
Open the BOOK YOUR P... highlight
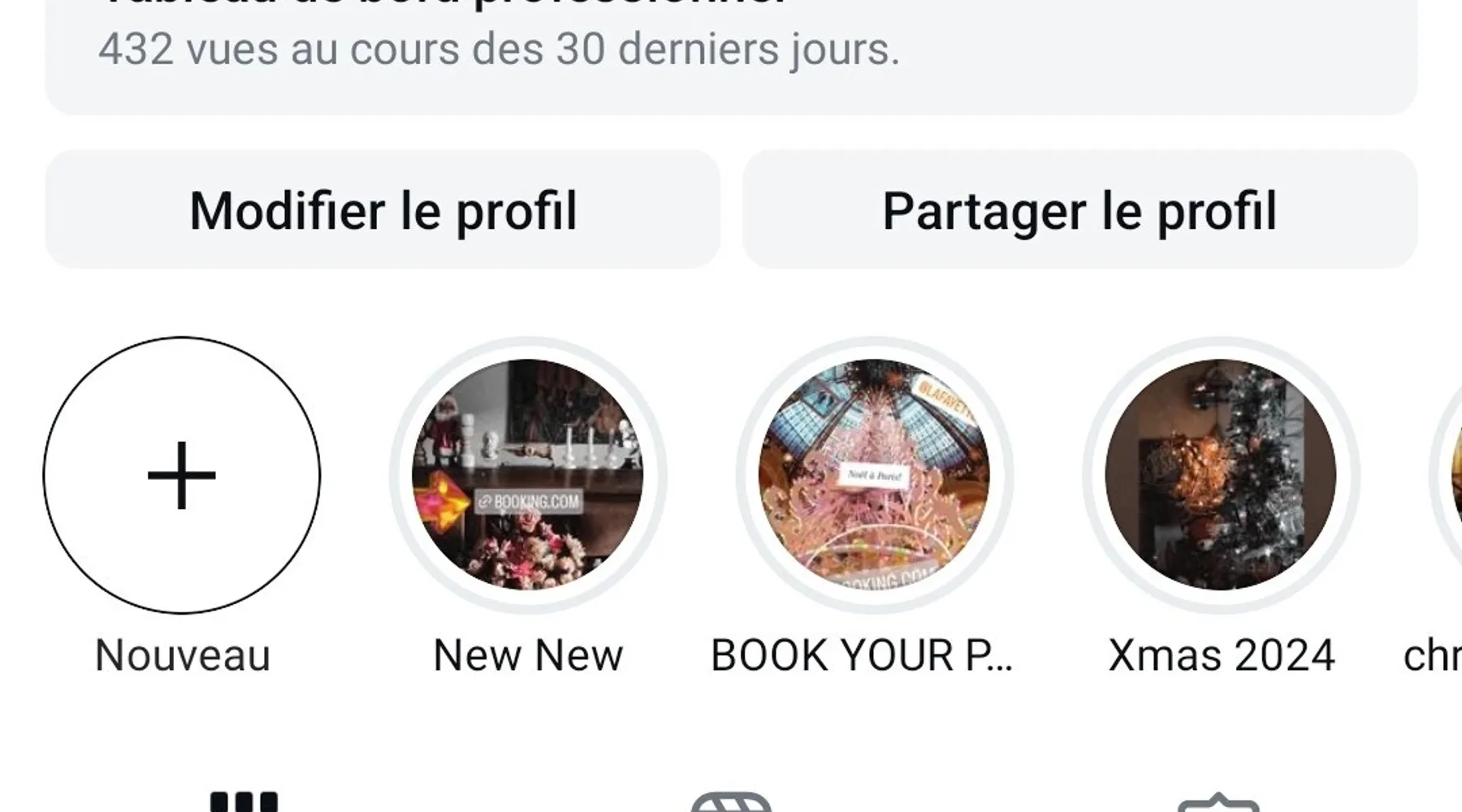(874, 476)
